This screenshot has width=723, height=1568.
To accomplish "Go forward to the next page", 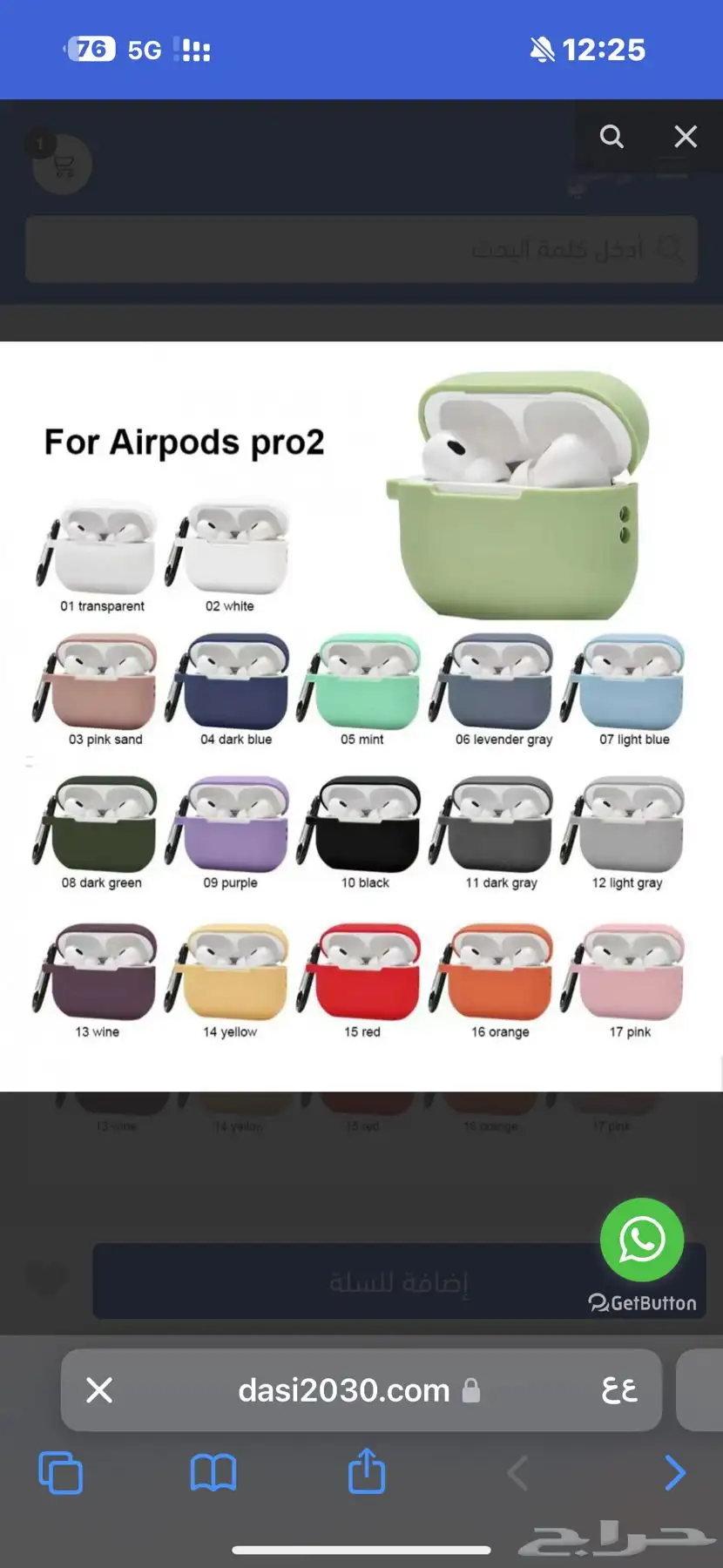I will tap(674, 1473).
